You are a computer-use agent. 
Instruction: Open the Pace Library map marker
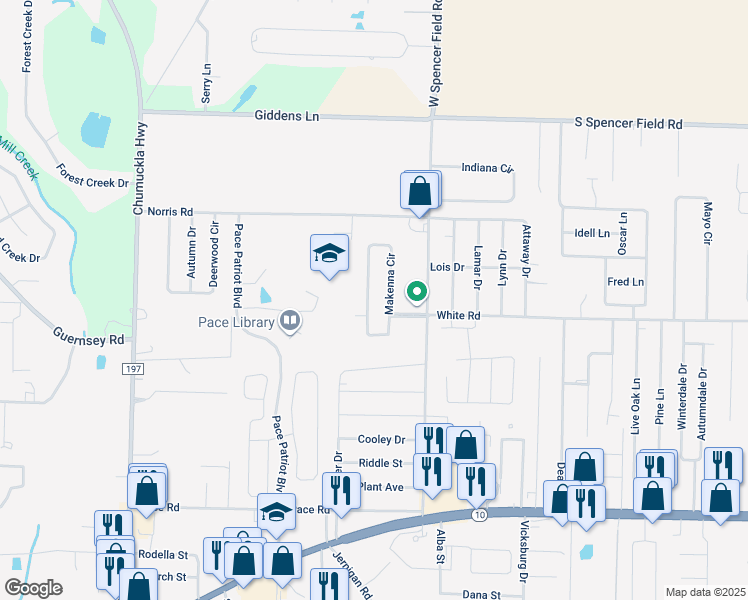(290, 321)
